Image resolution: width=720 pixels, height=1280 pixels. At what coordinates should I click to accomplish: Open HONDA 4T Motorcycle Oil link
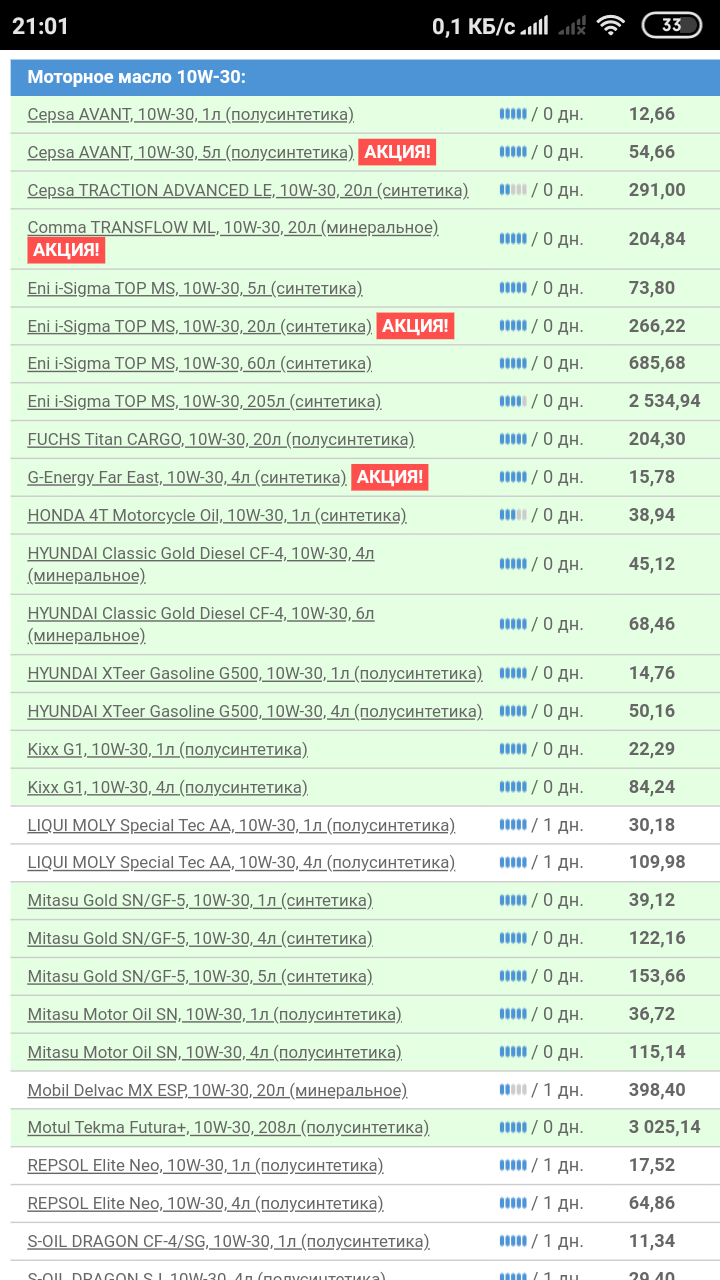point(217,515)
